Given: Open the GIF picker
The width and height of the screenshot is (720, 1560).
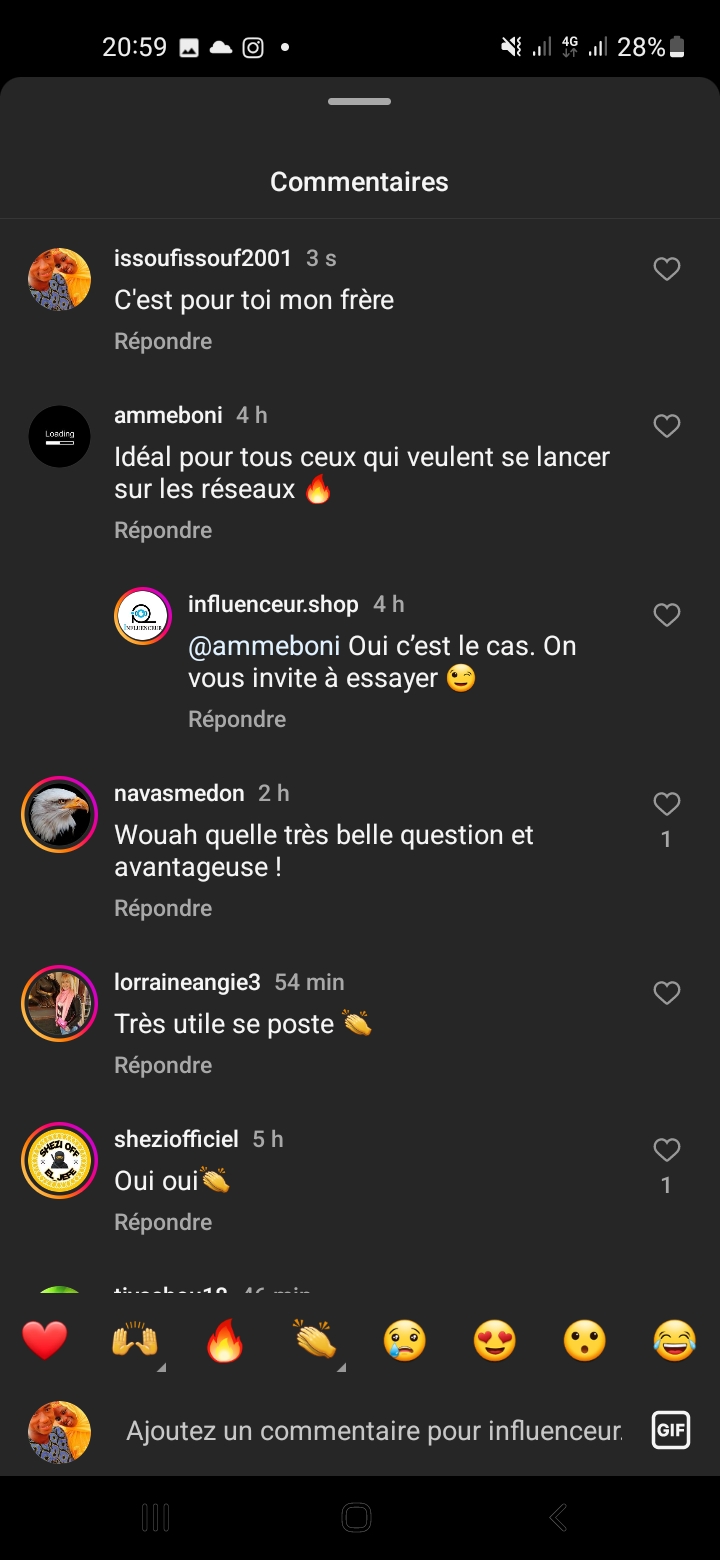Looking at the screenshot, I should 670,1430.
